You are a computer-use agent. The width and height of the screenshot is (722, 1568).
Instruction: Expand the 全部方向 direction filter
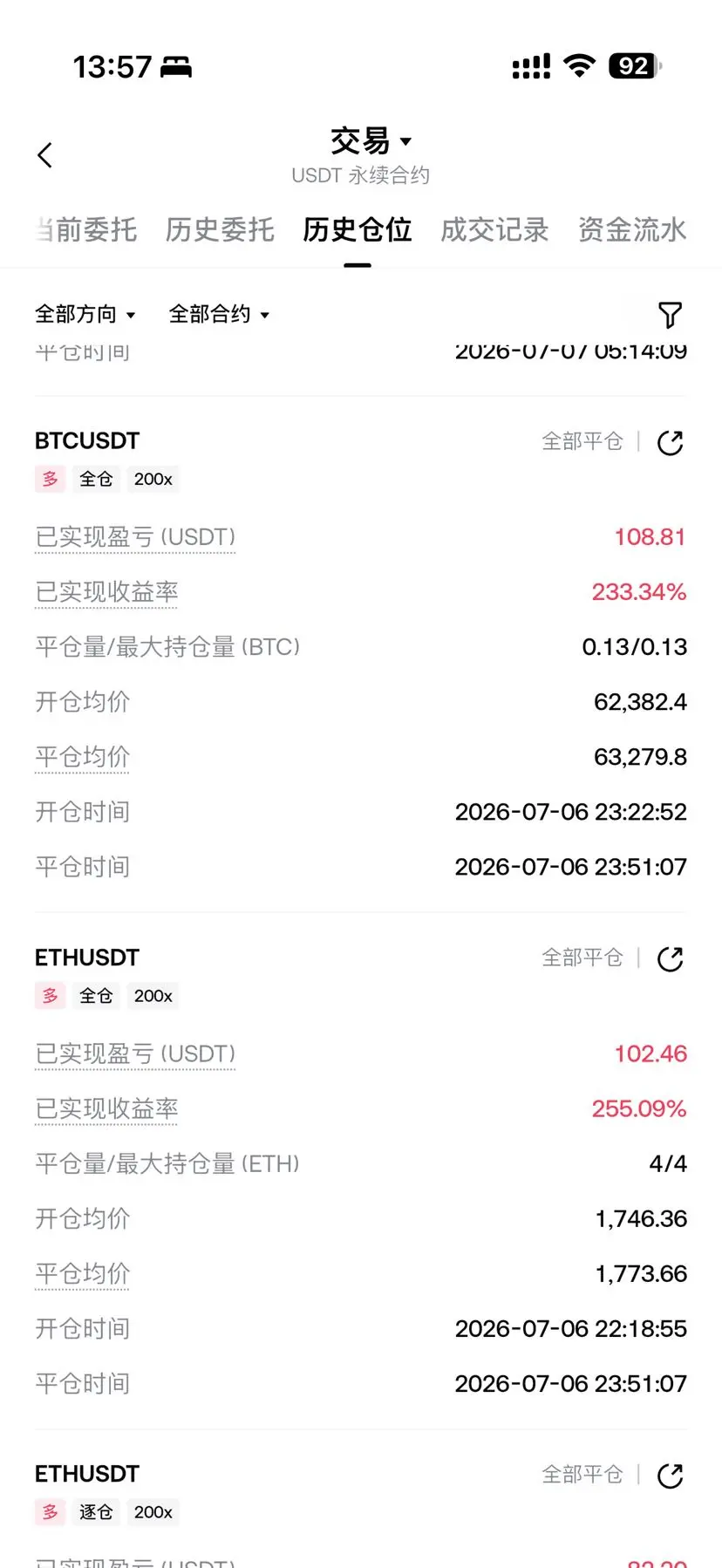[x=85, y=314]
